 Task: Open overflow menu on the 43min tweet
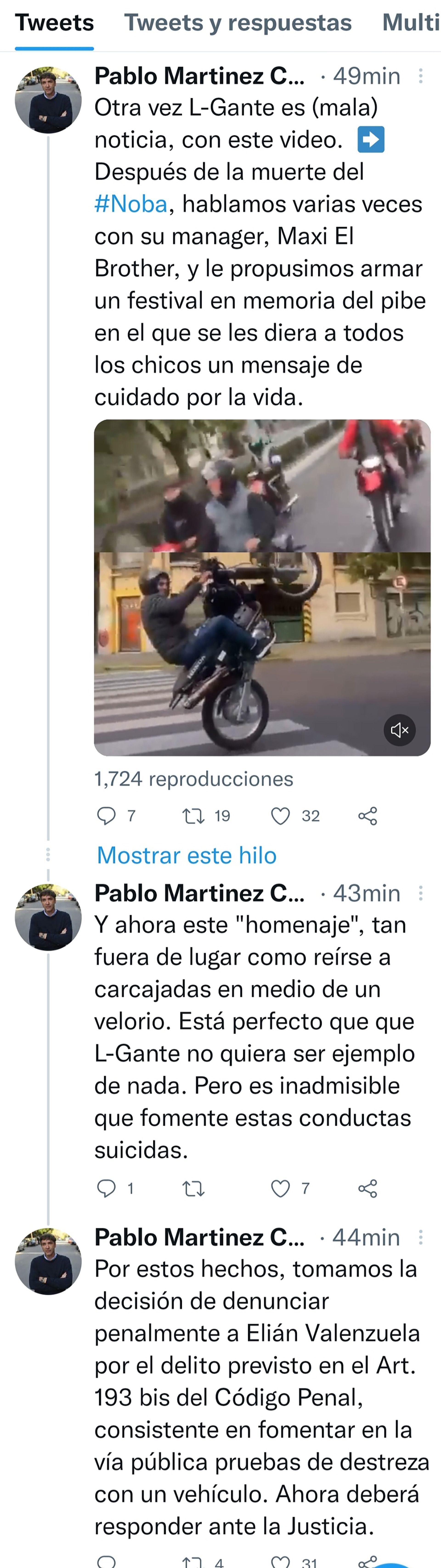pos(420,893)
